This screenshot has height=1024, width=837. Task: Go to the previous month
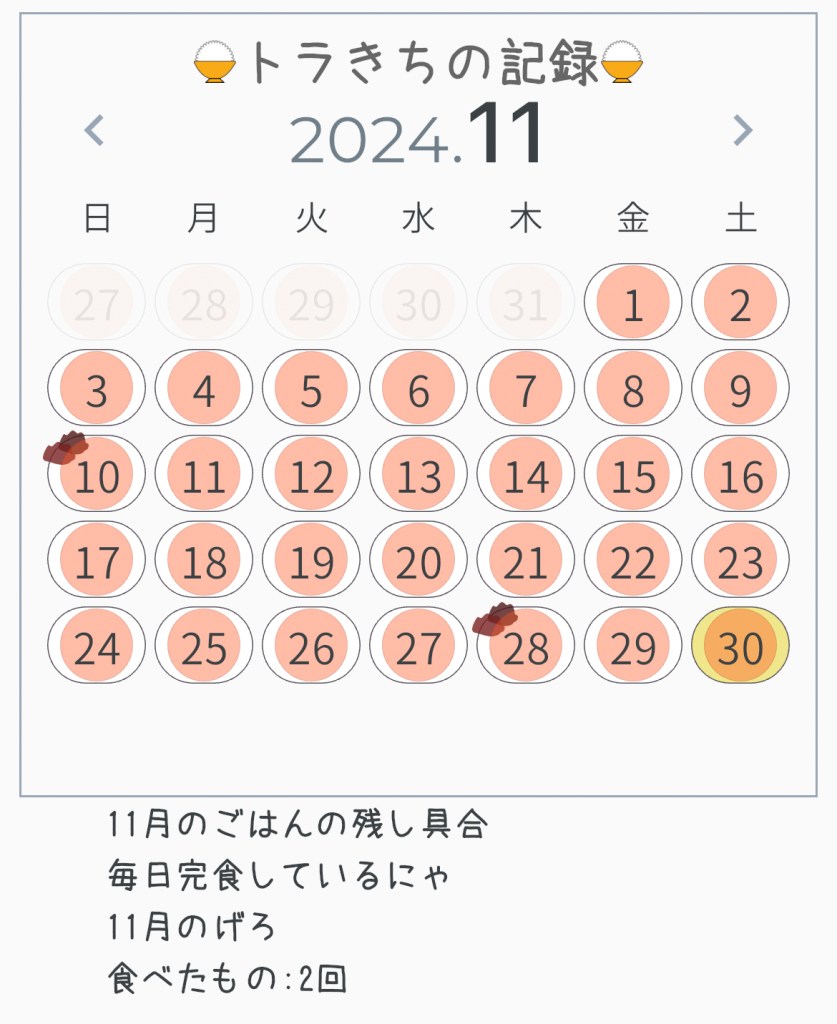pyautogui.click(x=94, y=130)
